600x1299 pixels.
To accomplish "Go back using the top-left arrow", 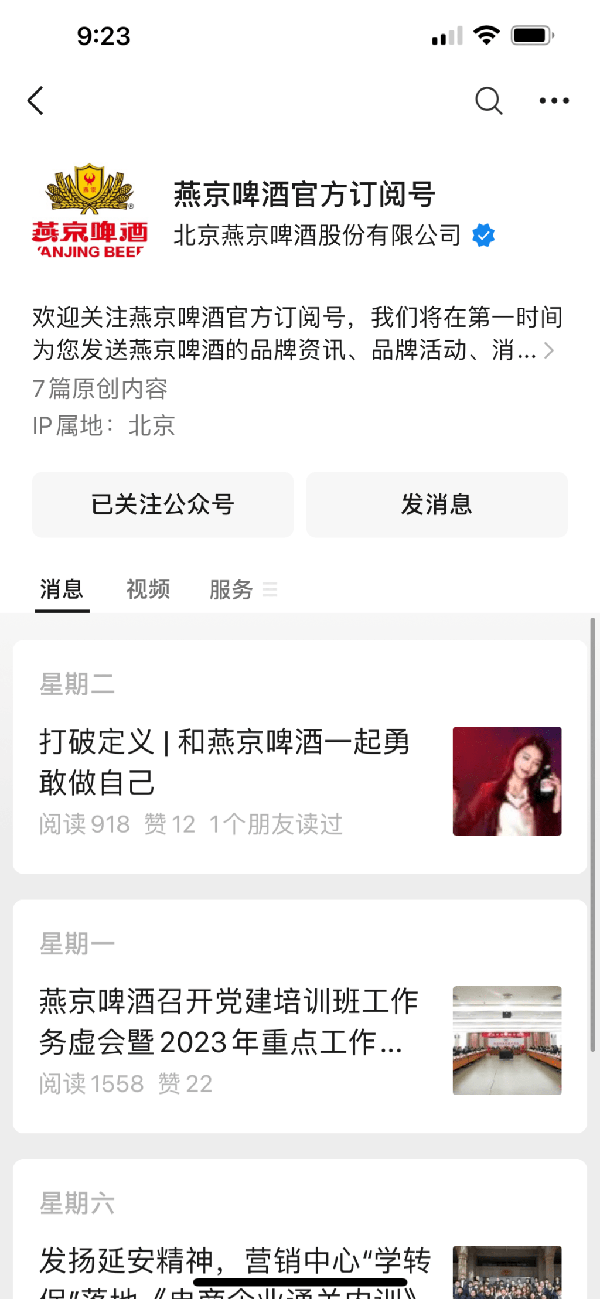I will (36, 100).
